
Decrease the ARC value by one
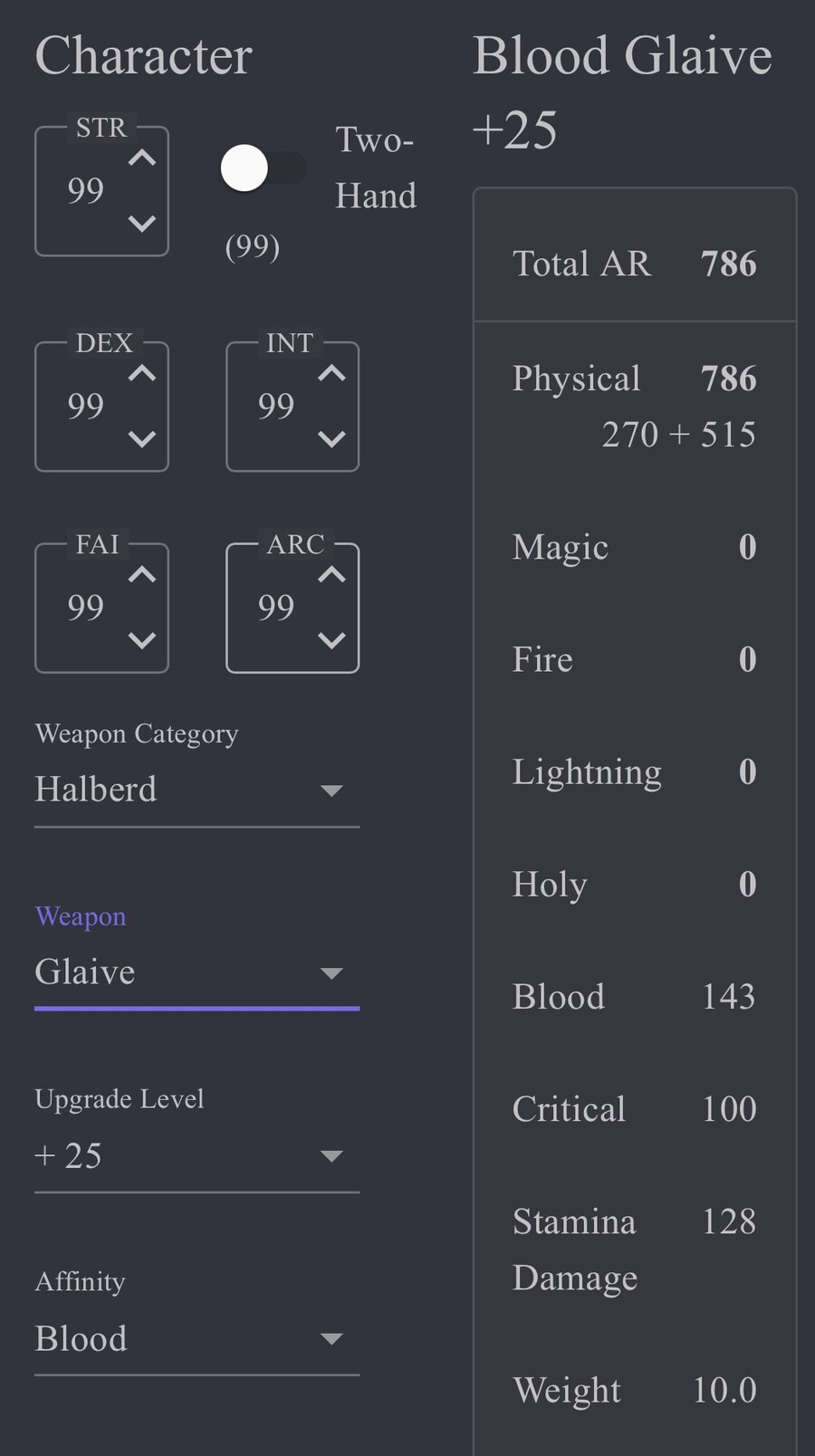332,640
